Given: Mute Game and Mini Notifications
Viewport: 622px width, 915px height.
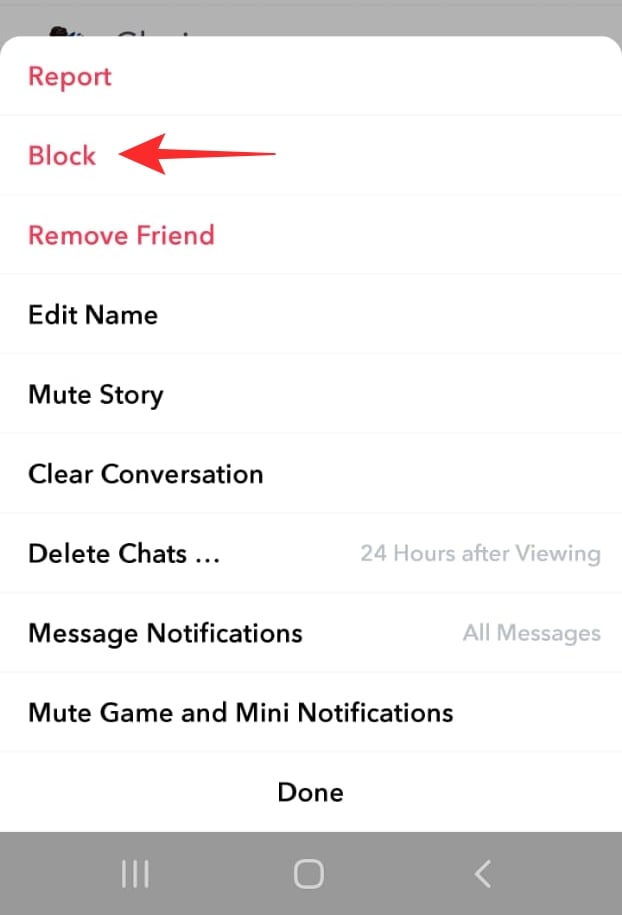Looking at the screenshot, I should pyautogui.click(x=241, y=713).
